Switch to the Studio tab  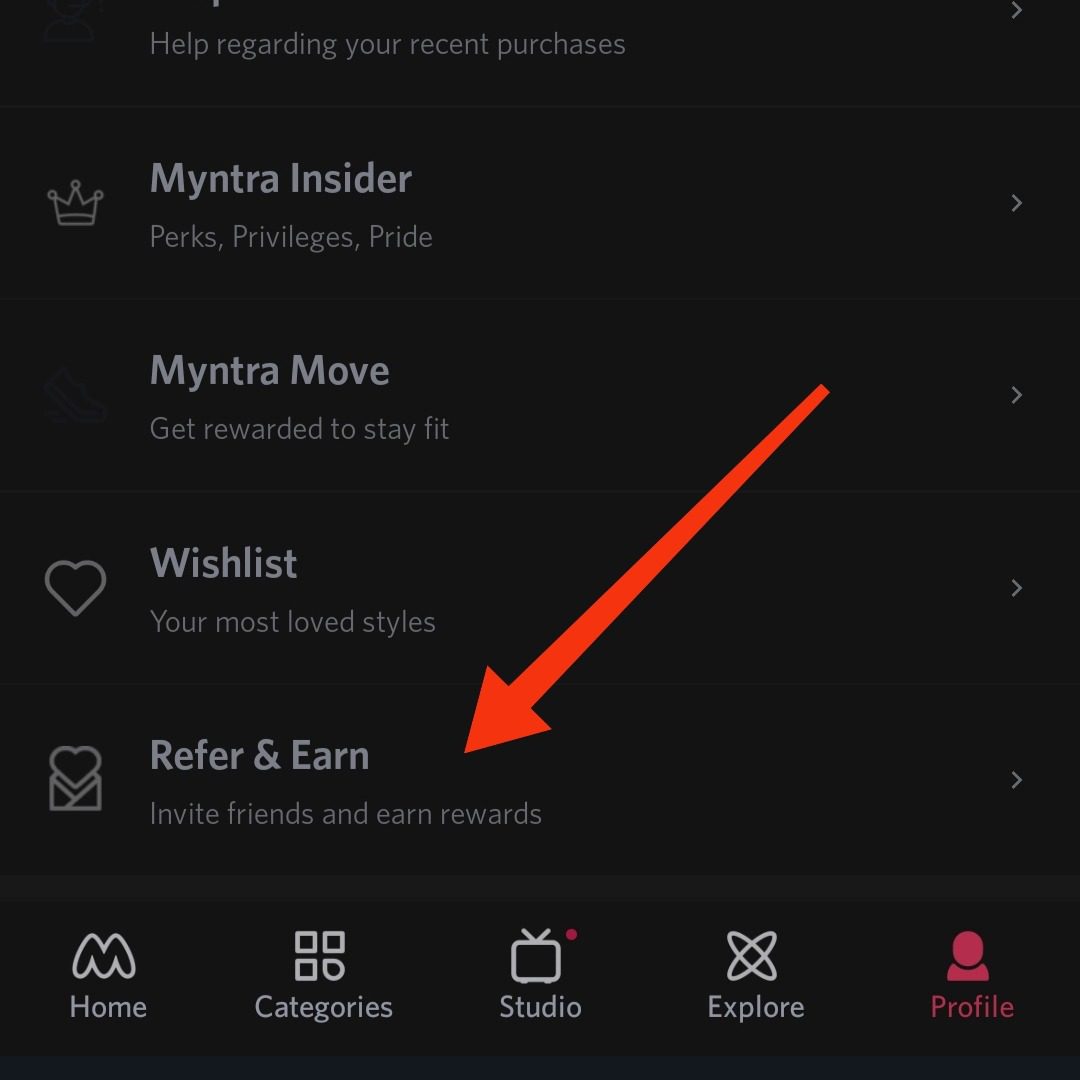click(x=540, y=975)
